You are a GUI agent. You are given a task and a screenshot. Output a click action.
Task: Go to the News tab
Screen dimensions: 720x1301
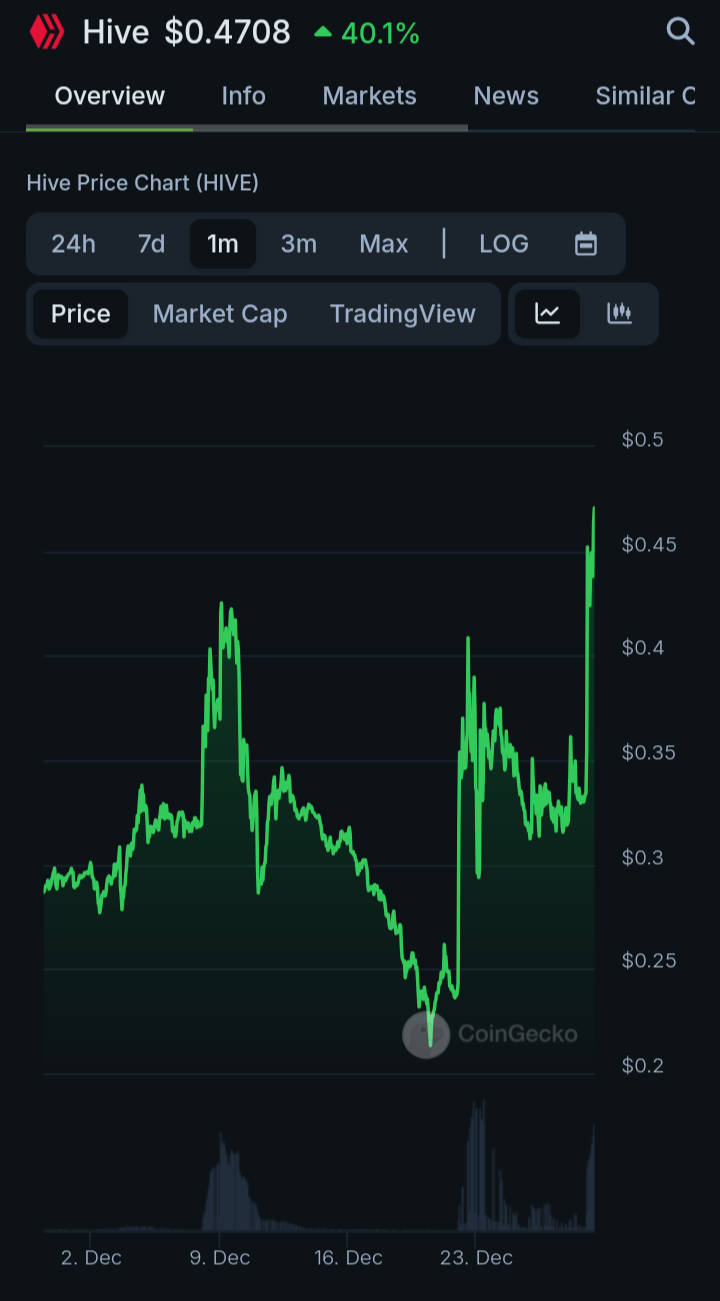coord(506,96)
